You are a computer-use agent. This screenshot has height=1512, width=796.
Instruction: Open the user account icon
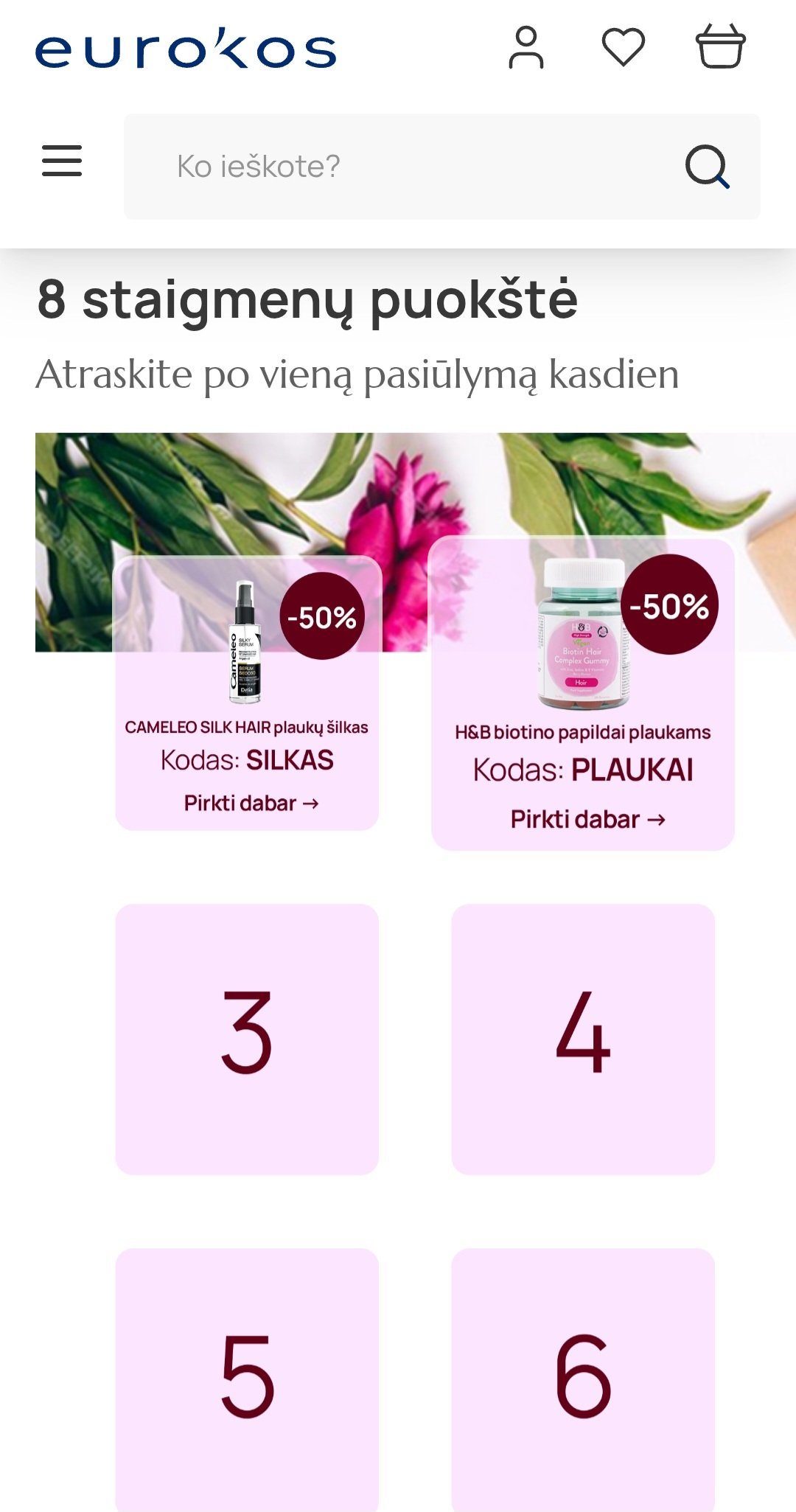526,48
